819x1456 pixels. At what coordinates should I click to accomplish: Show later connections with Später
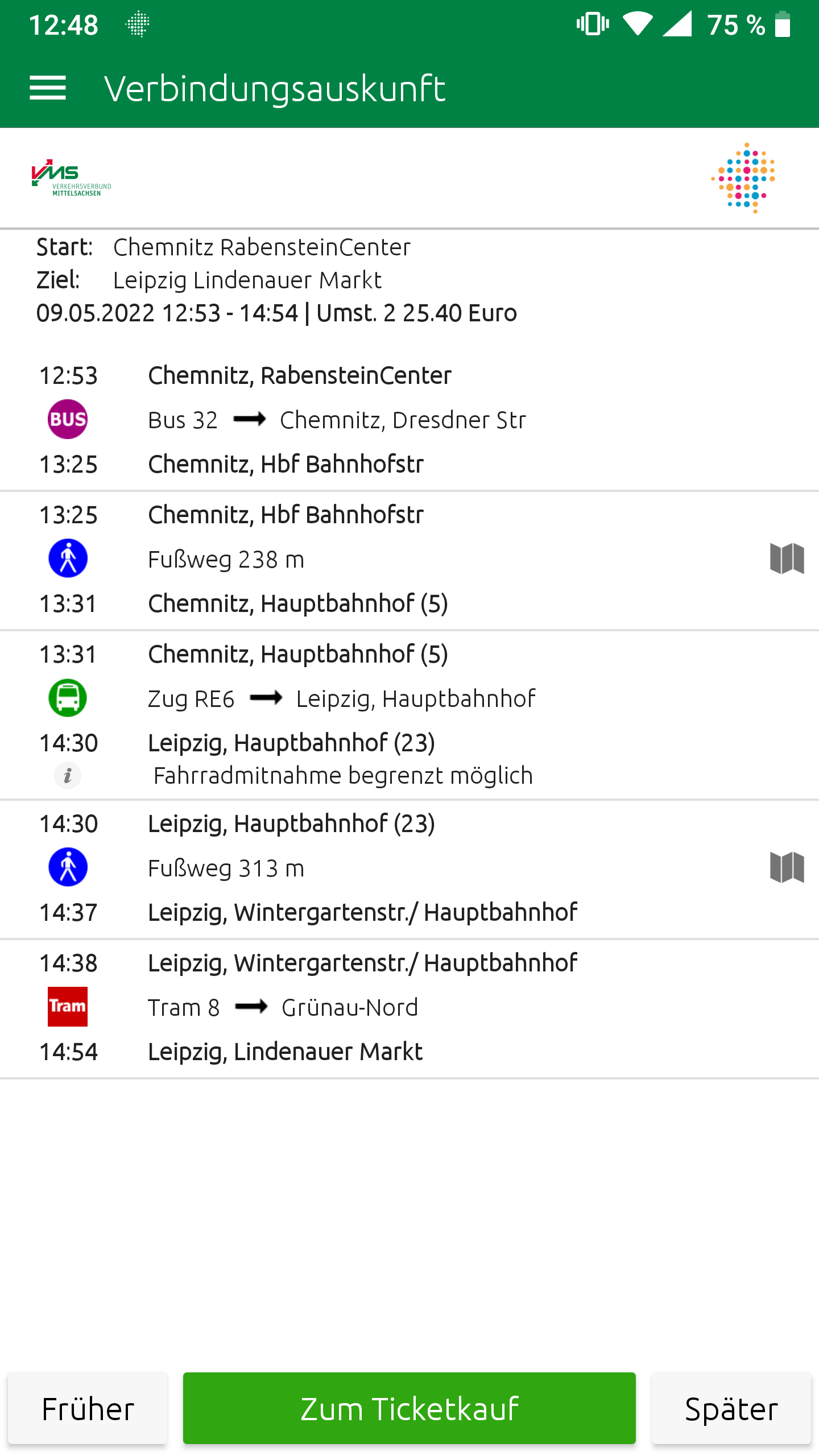[731, 1408]
